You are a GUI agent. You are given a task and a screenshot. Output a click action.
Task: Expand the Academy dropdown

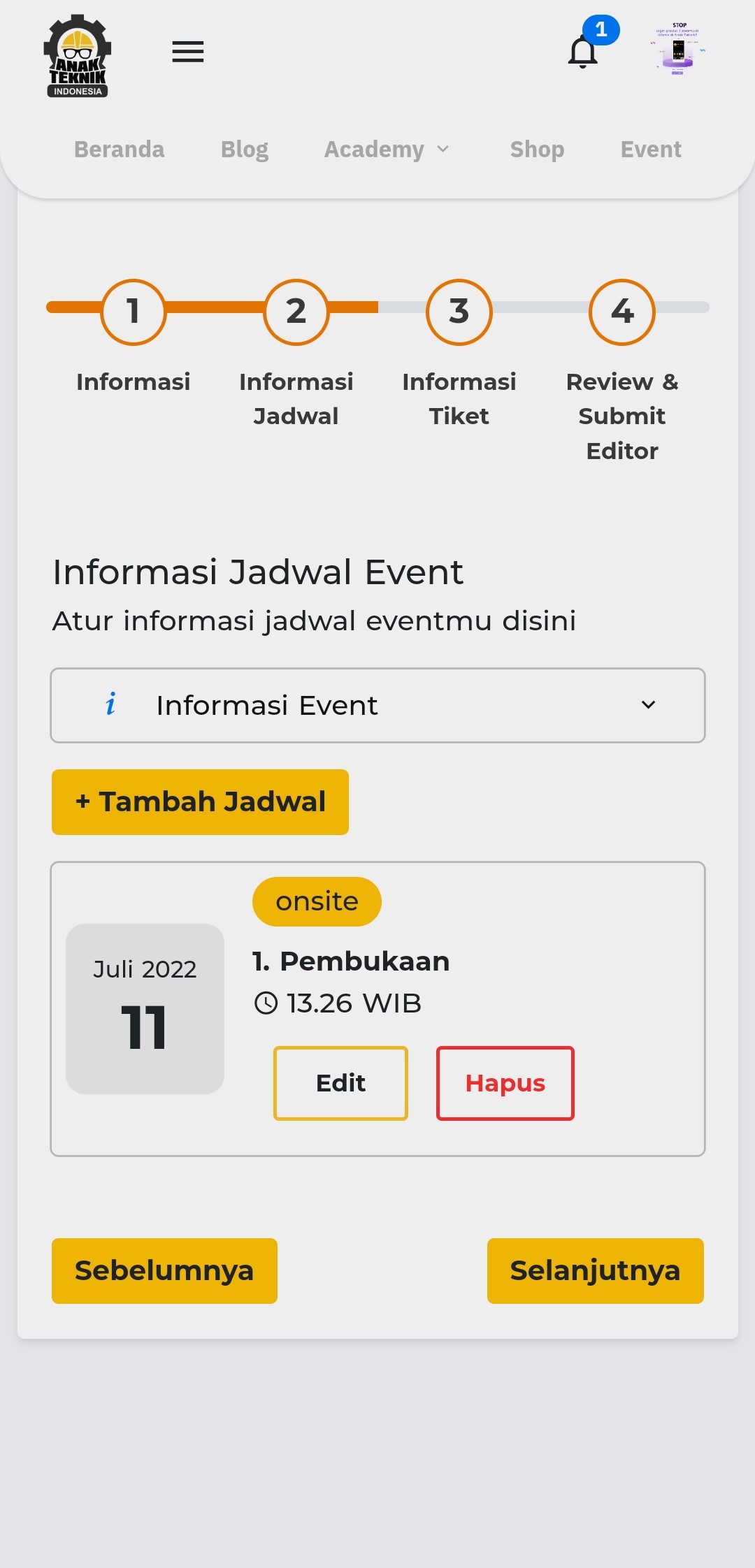(x=387, y=150)
